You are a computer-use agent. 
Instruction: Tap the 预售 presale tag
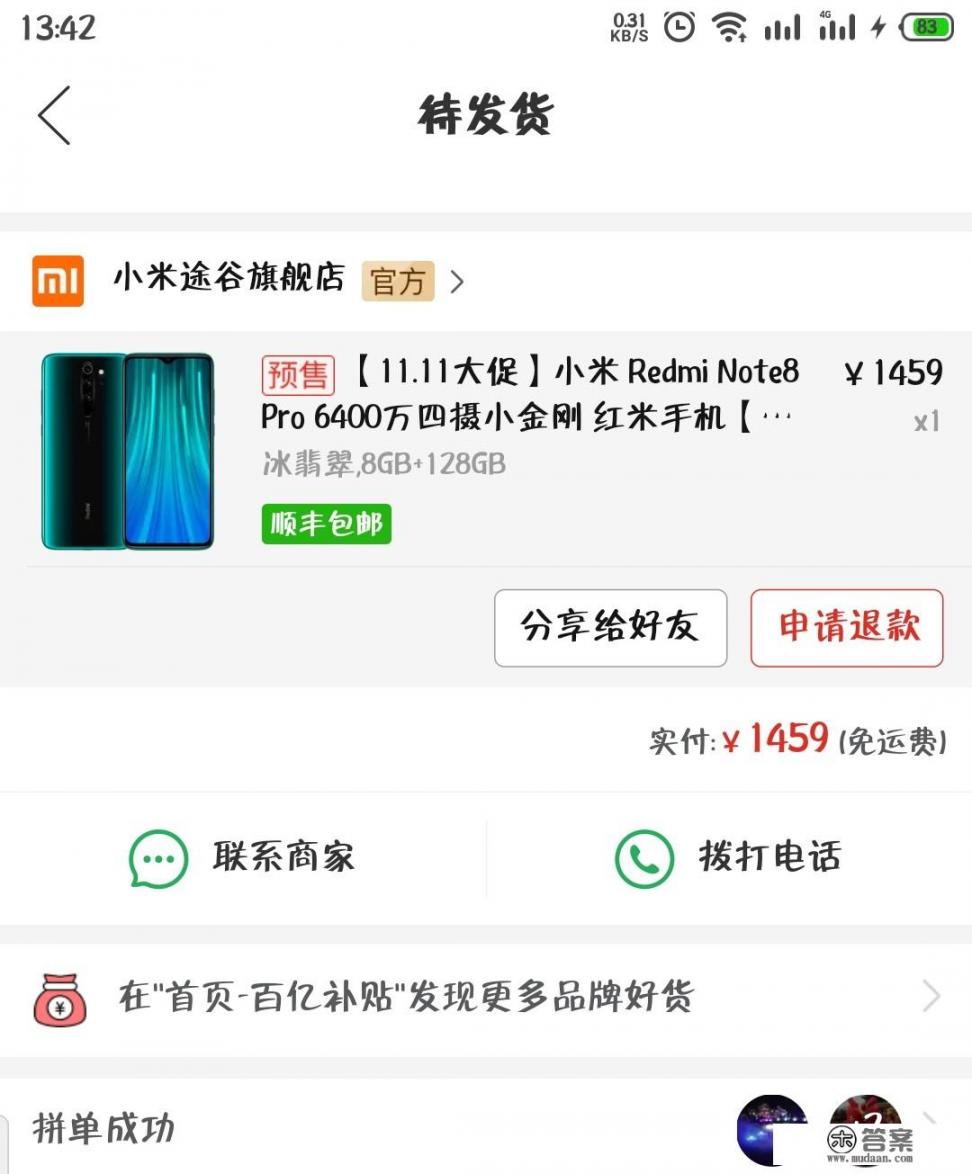(x=297, y=373)
